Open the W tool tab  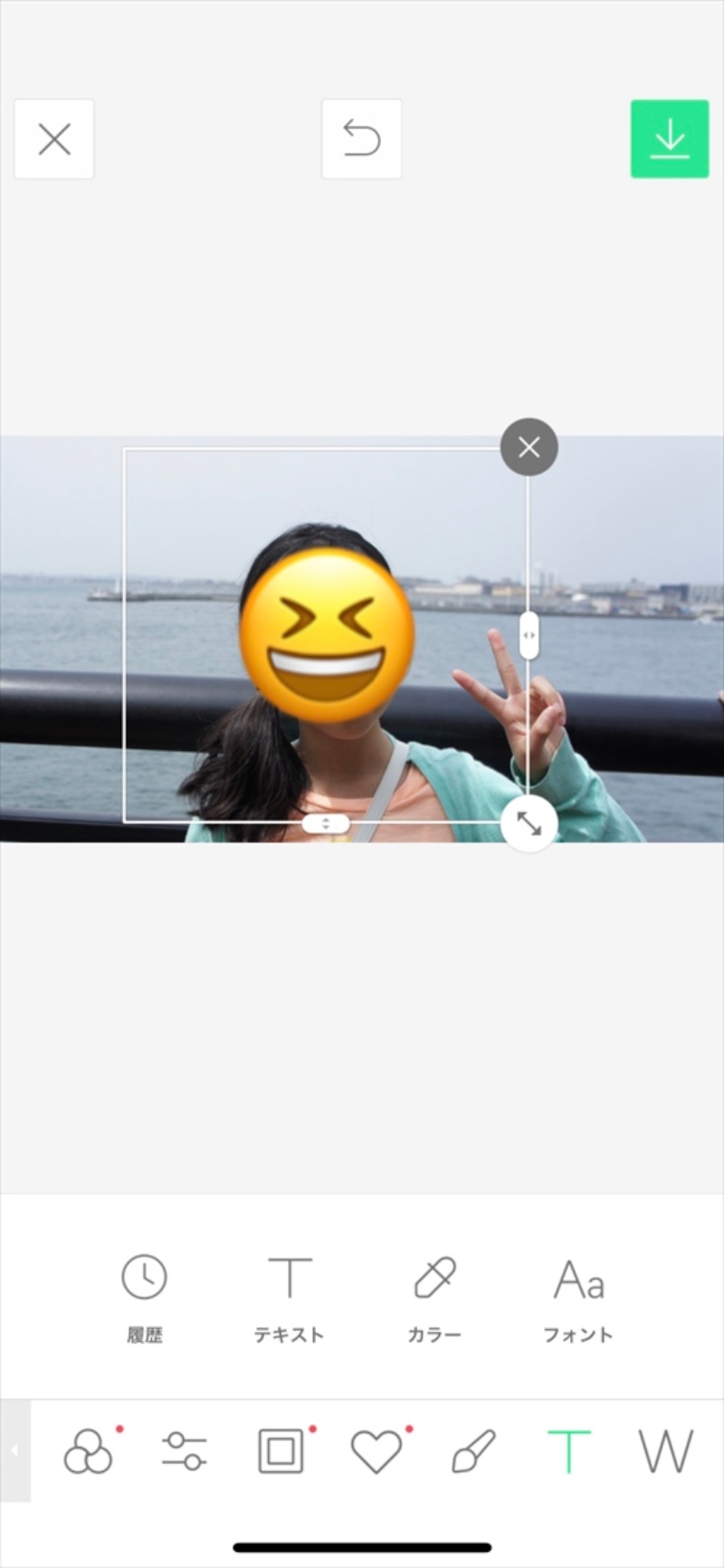[666, 1450]
